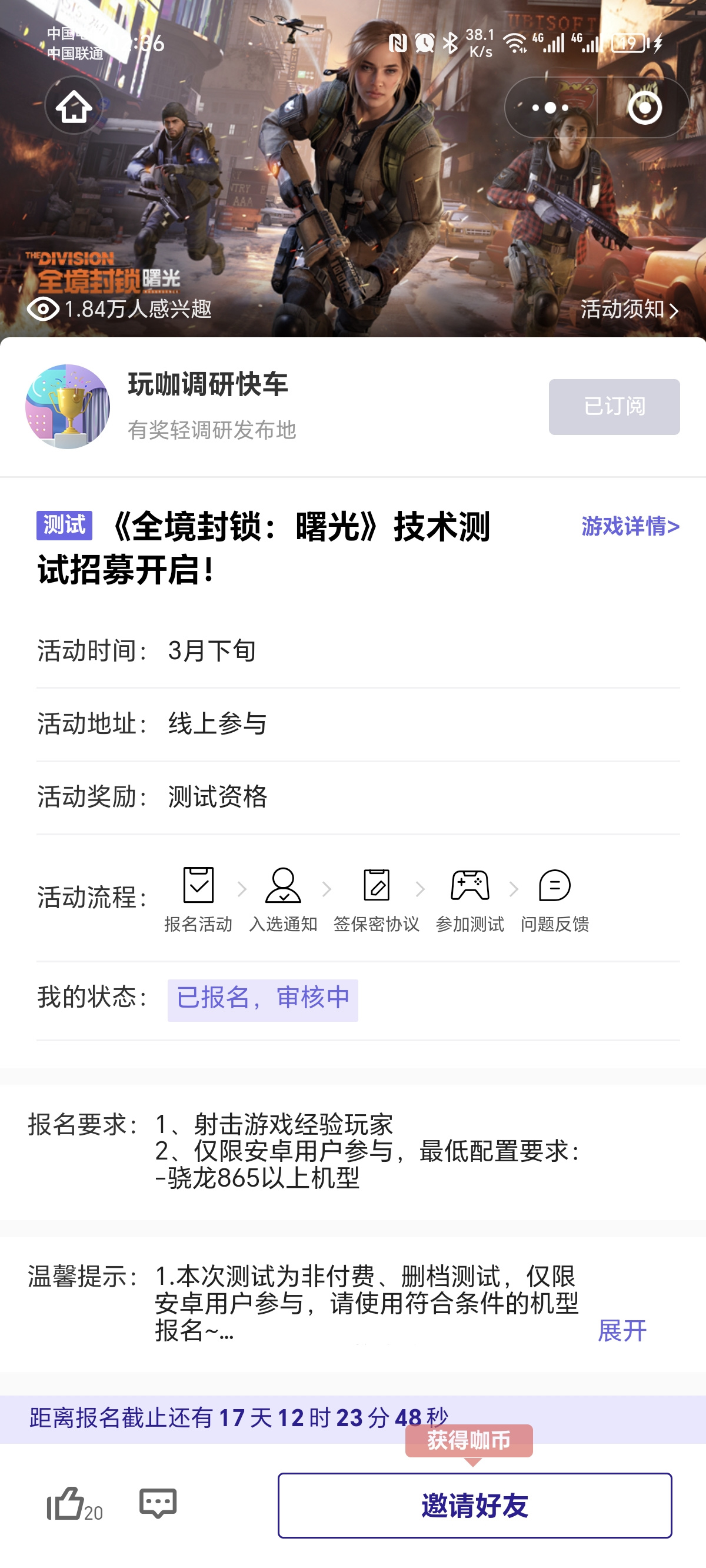Open the comments icon
The image size is (706, 1568).
tap(158, 1503)
